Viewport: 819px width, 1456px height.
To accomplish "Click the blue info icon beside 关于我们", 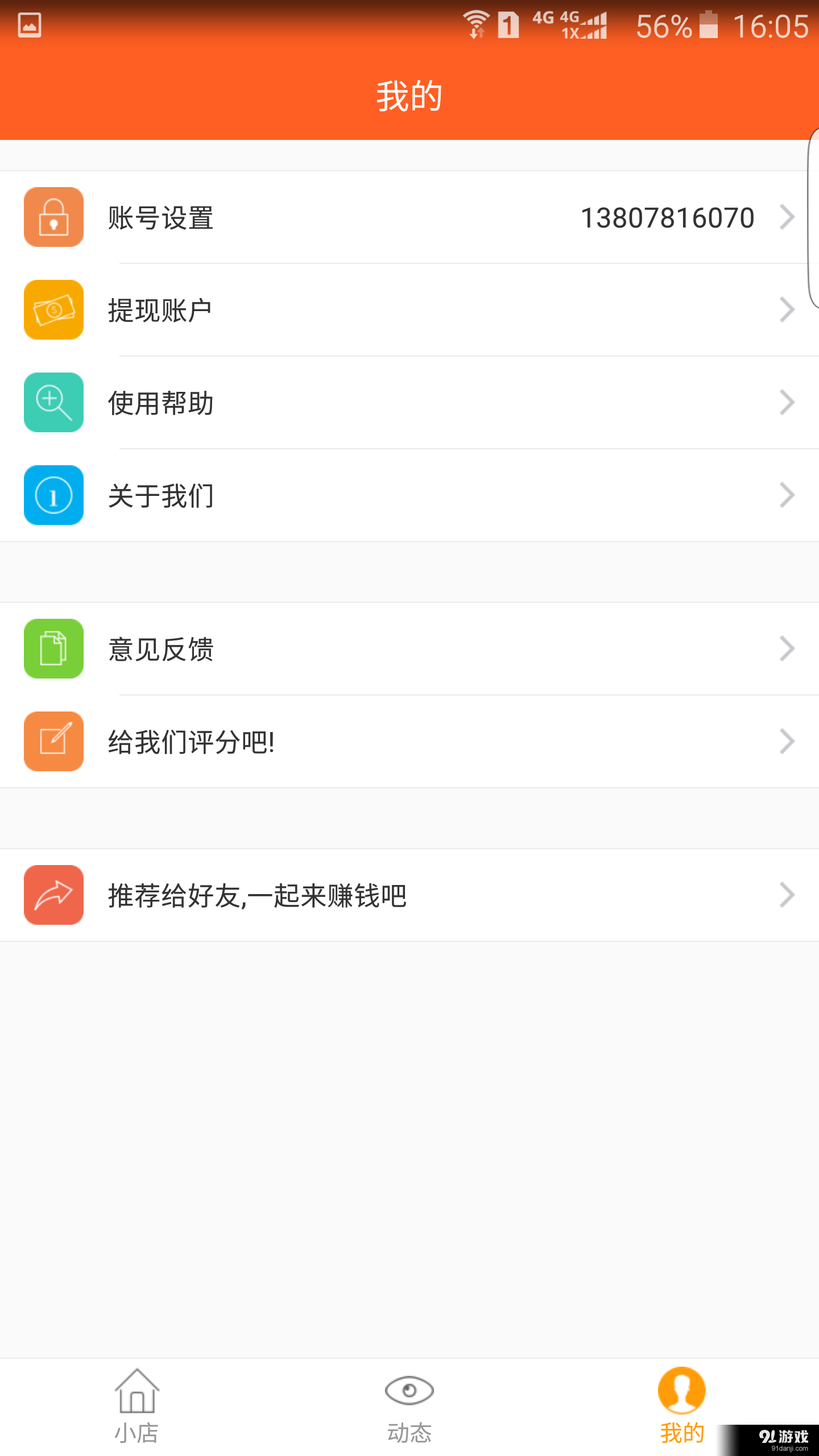I will 53,495.
